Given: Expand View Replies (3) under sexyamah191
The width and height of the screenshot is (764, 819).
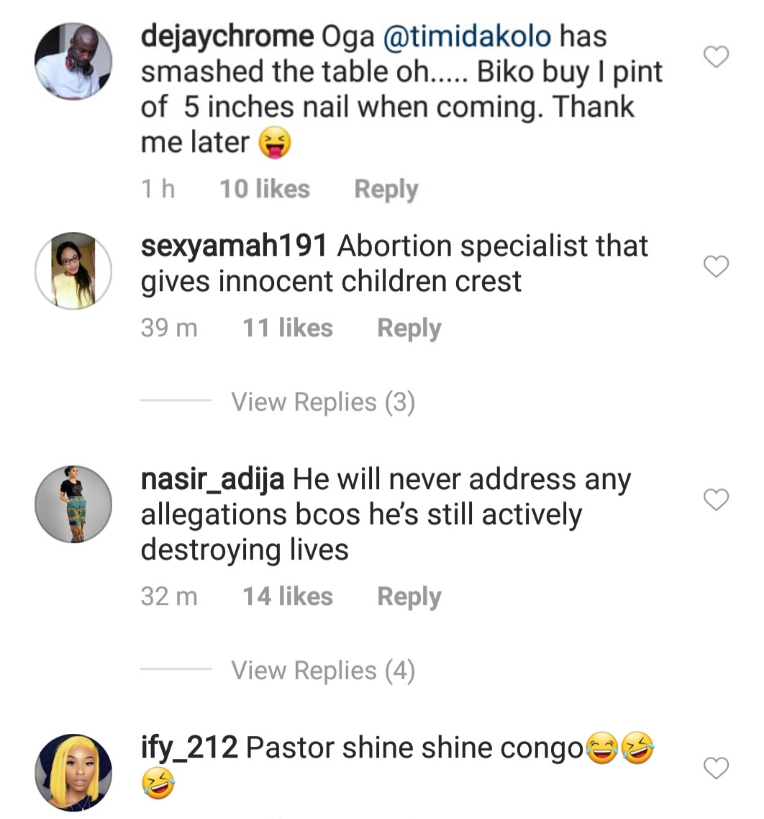Looking at the screenshot, I should pos(322,402).
